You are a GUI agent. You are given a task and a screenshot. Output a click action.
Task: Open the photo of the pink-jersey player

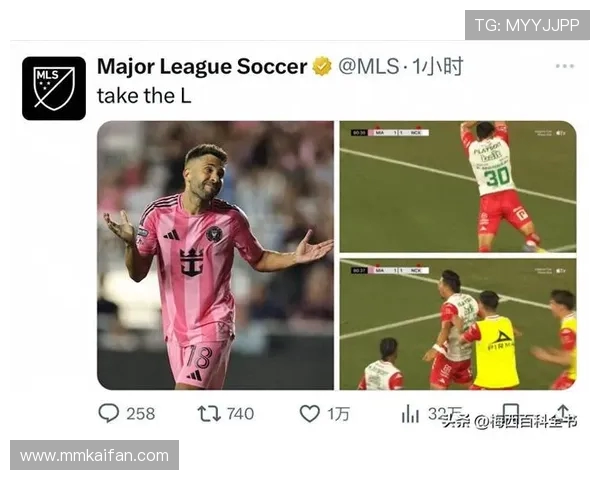point(215,255)
